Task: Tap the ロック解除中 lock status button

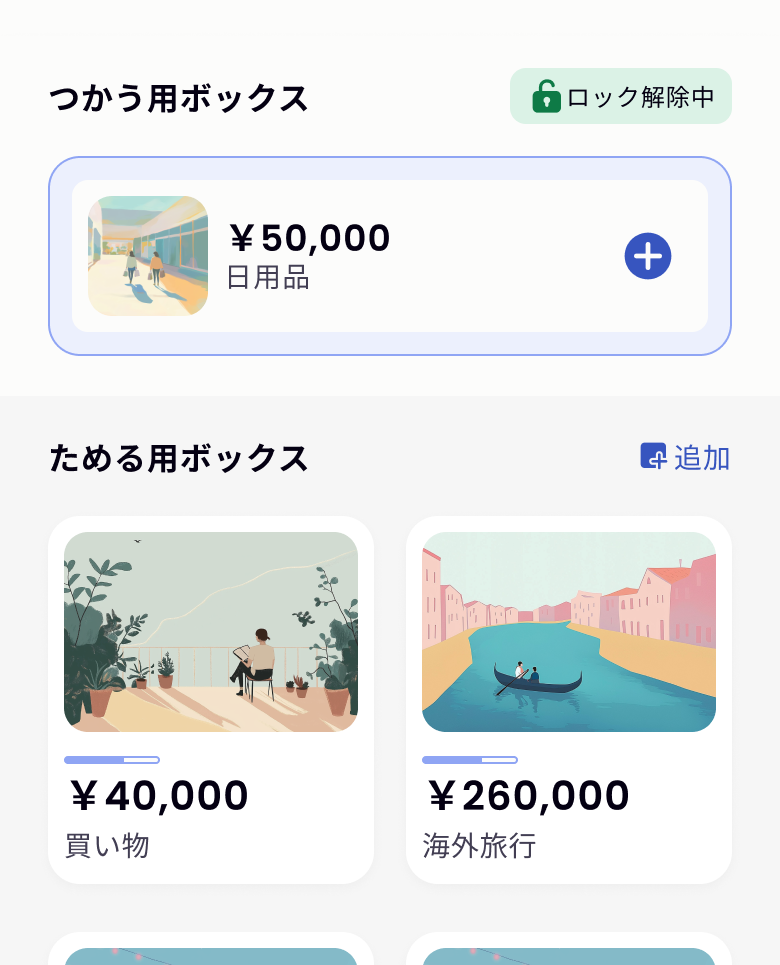Action: click(x=621, y=97)
